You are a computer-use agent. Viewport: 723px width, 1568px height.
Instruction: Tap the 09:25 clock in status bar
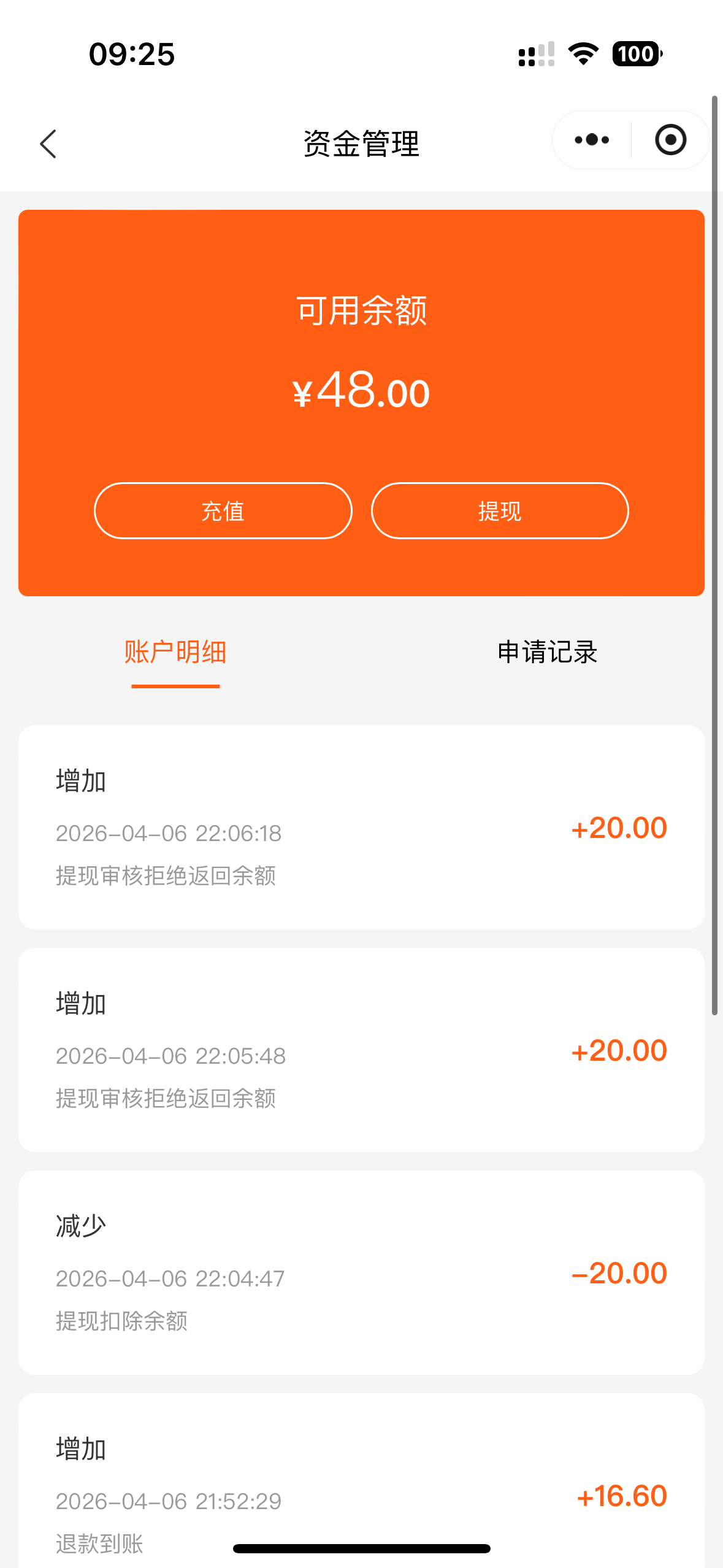(x=132, y=55)
